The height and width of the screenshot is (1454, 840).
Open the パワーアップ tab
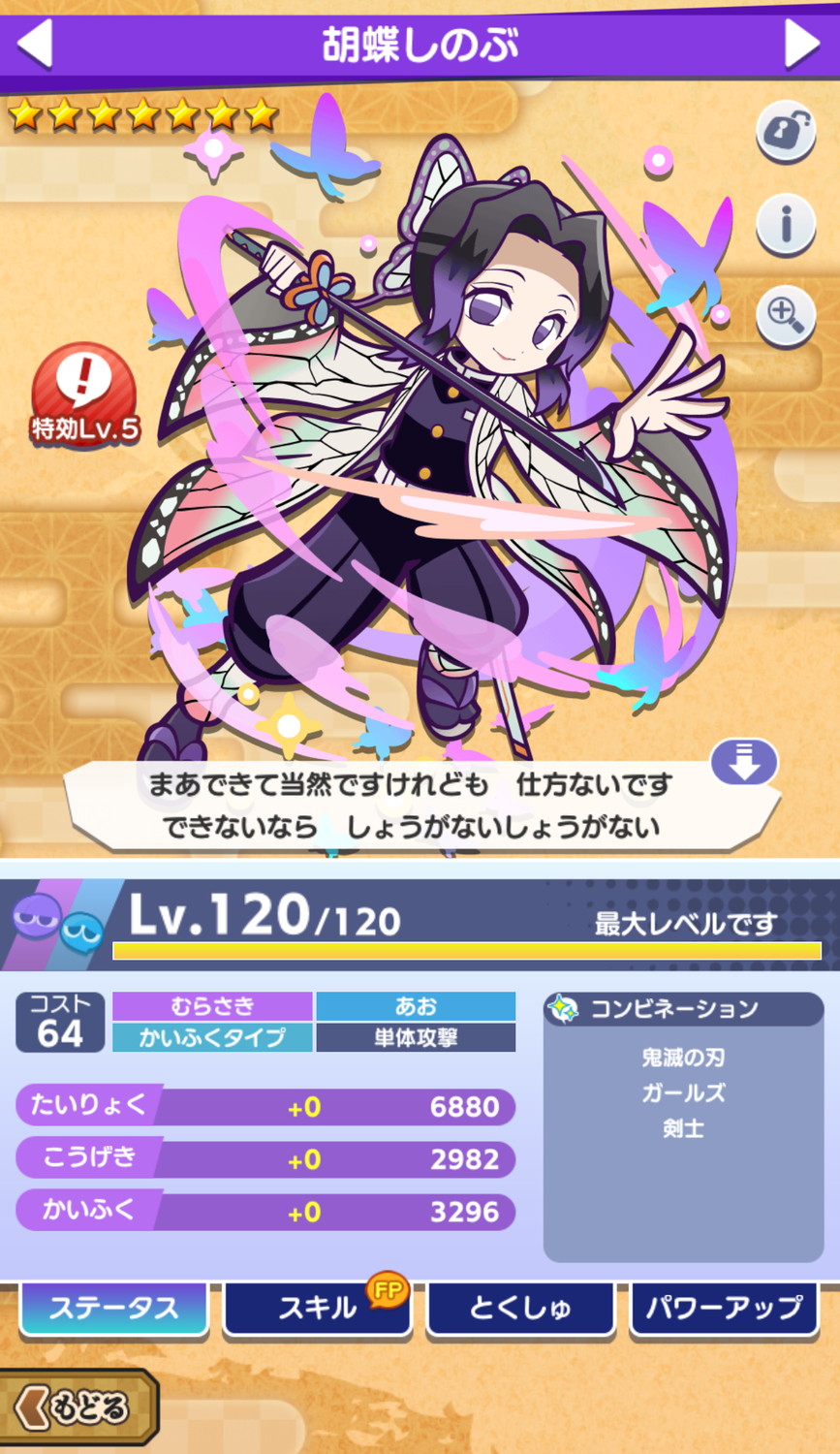[724, 1309]
